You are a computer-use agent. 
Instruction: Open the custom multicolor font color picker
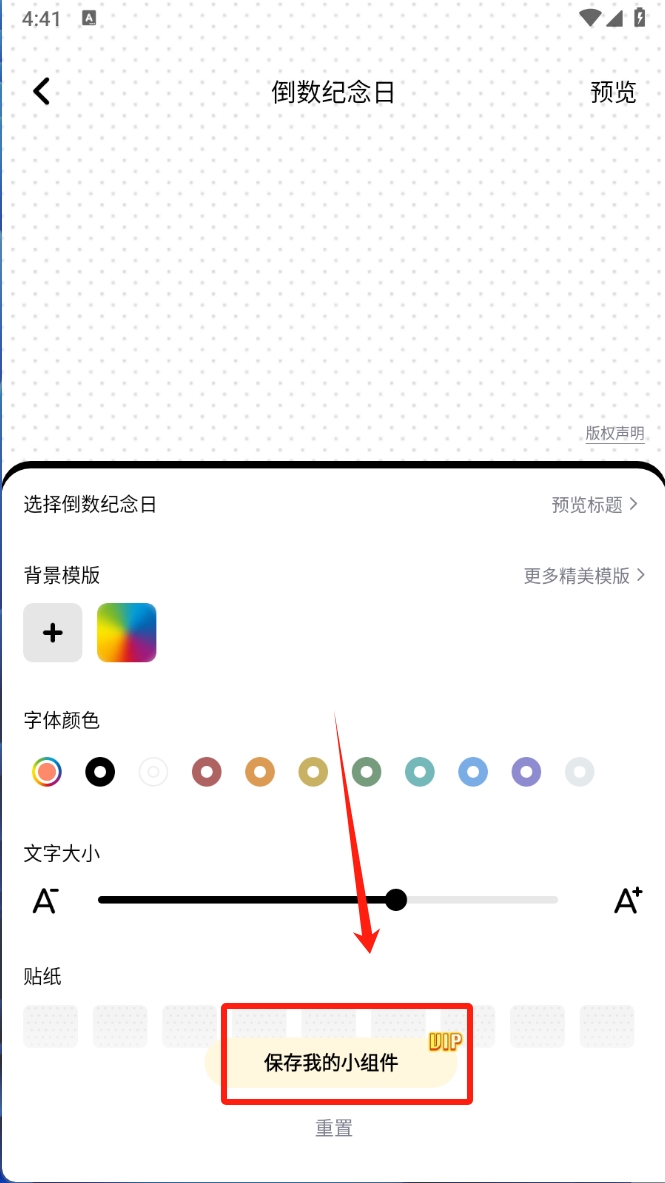click(47, 772)
